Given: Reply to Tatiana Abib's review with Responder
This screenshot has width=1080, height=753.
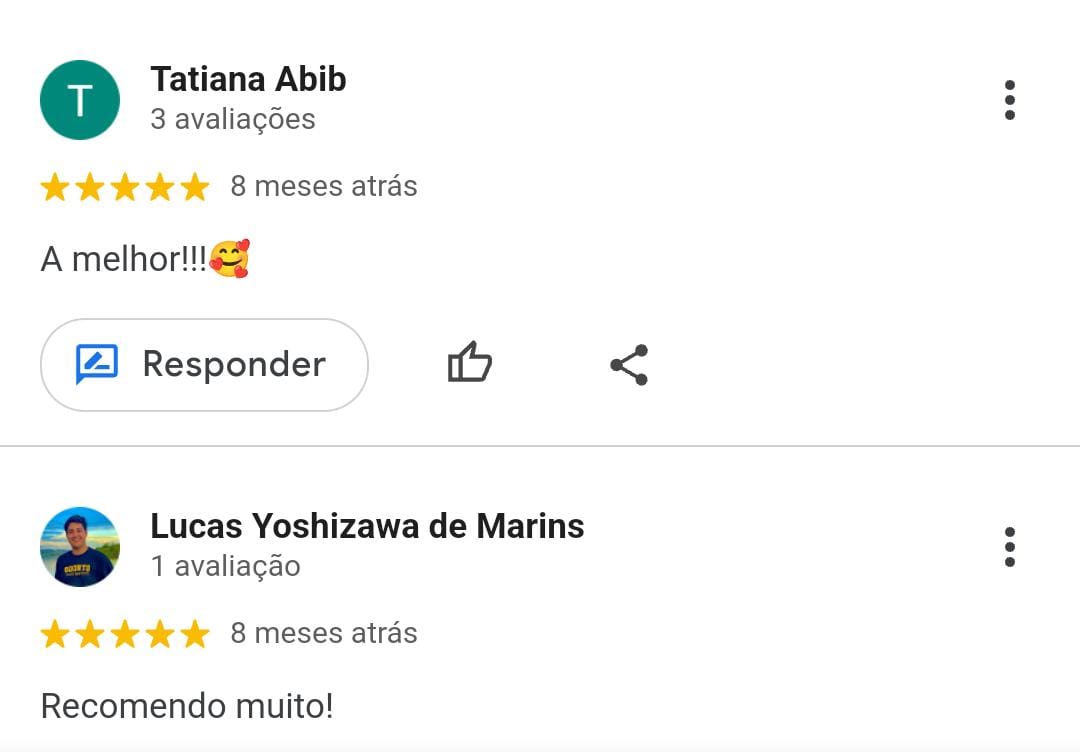Looking at the screenshot, I should [x=204, y=365].
